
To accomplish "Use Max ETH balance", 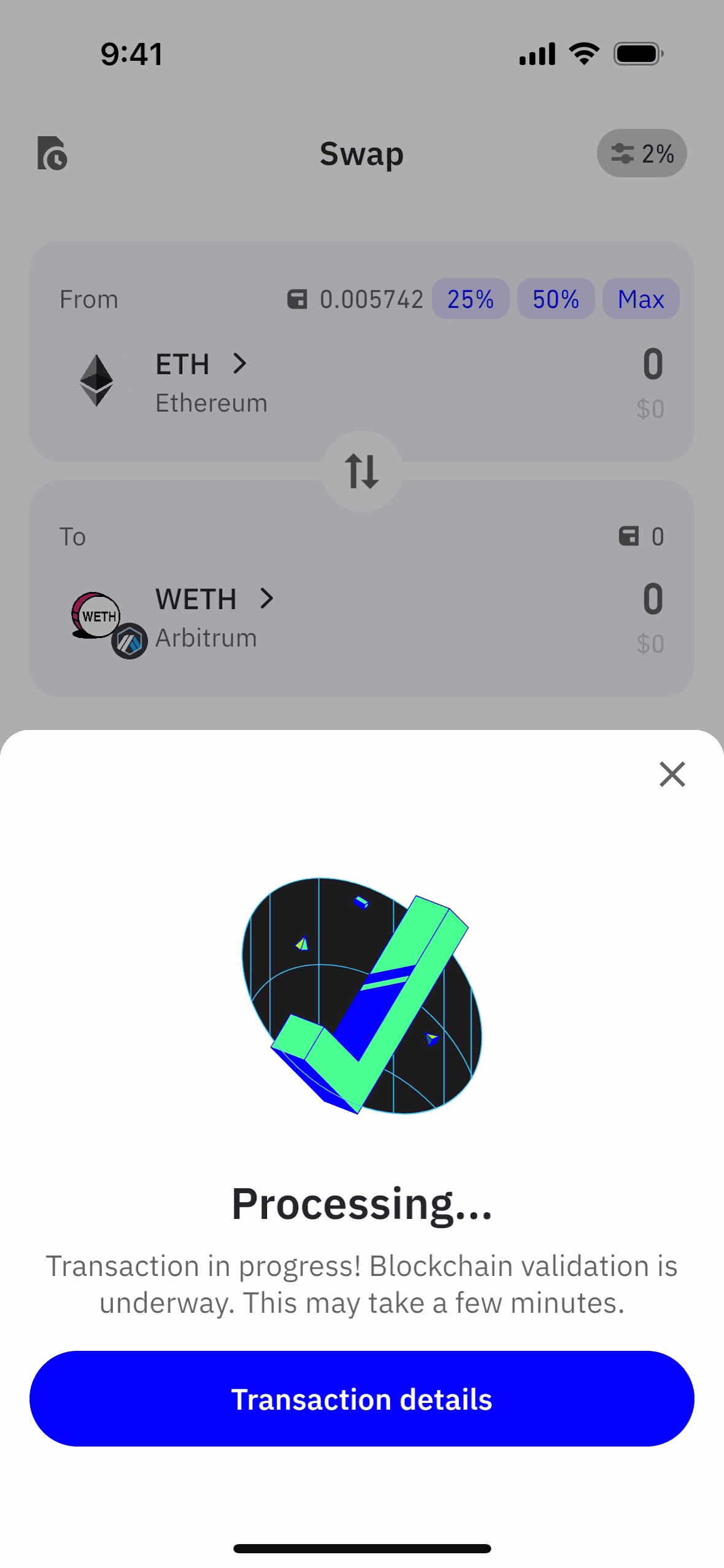I will 641,299.
